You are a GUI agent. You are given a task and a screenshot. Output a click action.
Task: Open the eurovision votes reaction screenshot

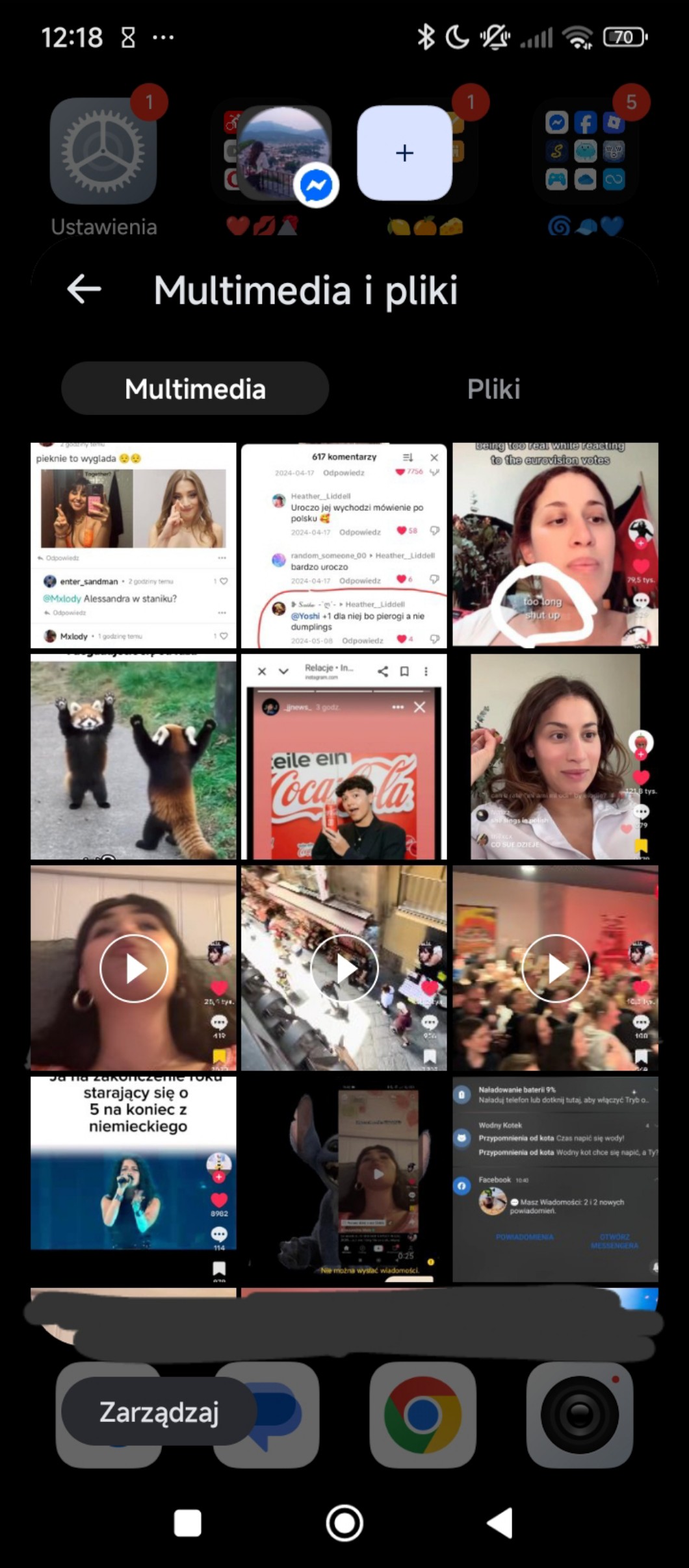click(555, 546)
